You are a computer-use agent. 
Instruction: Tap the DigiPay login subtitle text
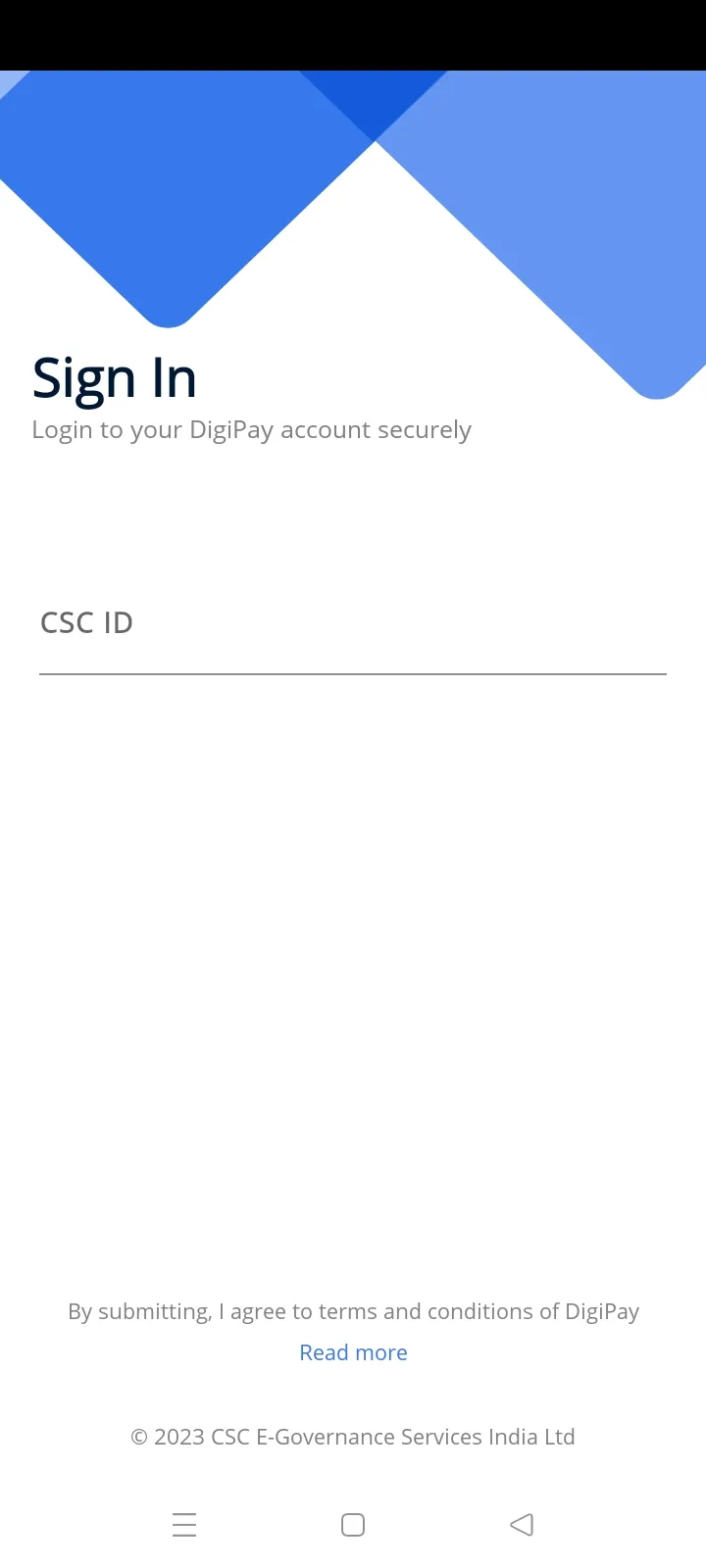click(251, 429)
